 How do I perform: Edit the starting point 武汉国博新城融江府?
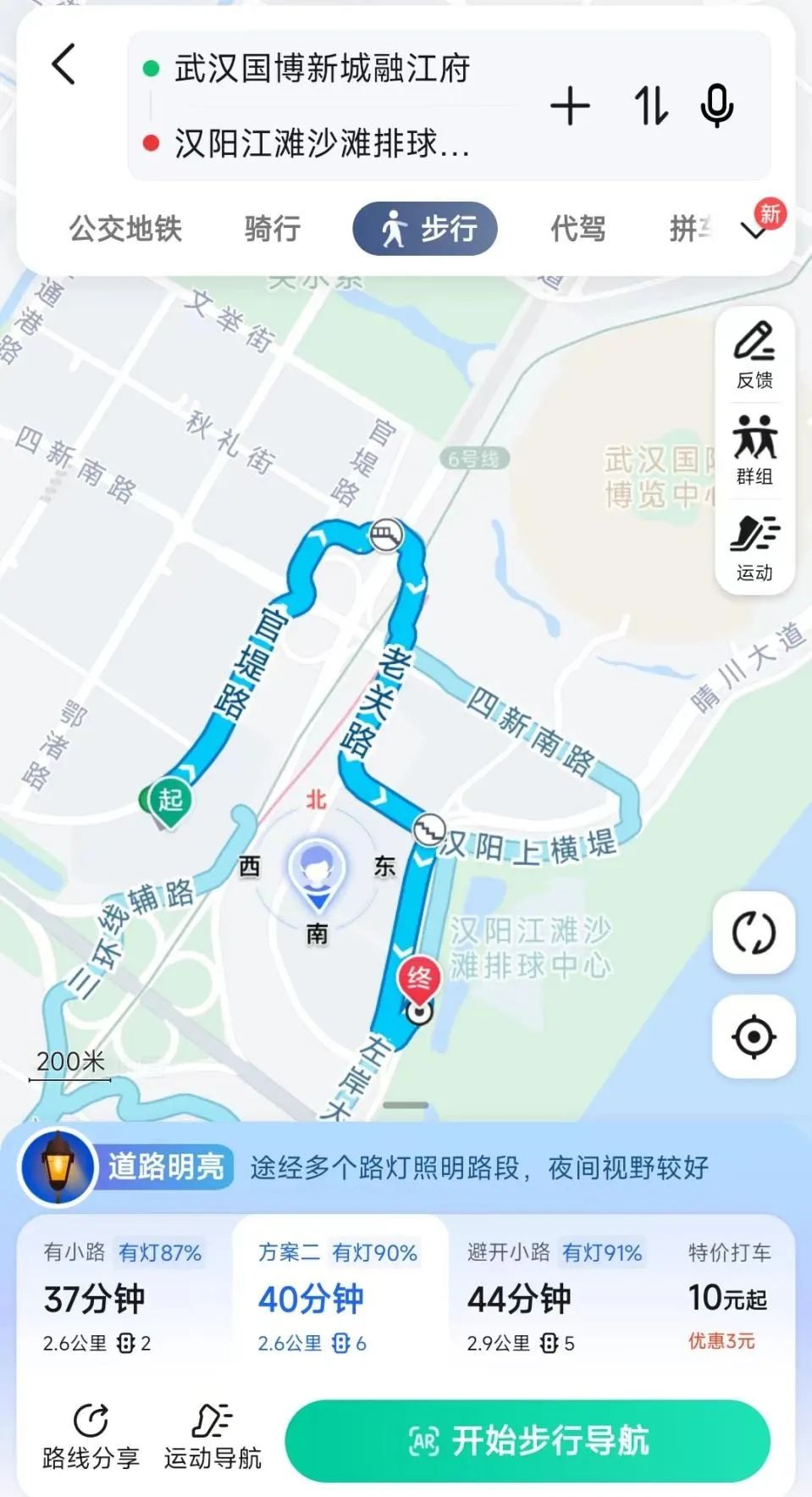tap(322, 69)
